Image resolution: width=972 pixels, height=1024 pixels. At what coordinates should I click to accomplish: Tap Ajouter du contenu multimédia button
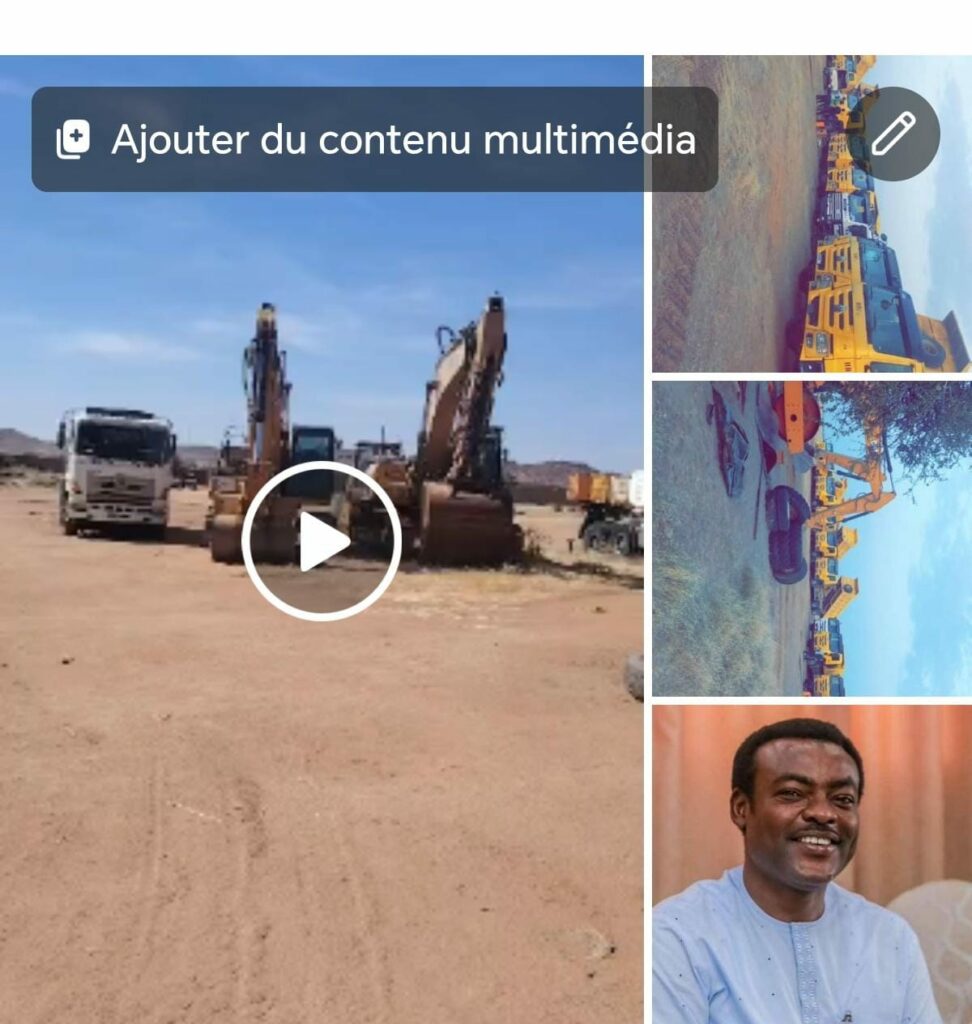point(375,139)
